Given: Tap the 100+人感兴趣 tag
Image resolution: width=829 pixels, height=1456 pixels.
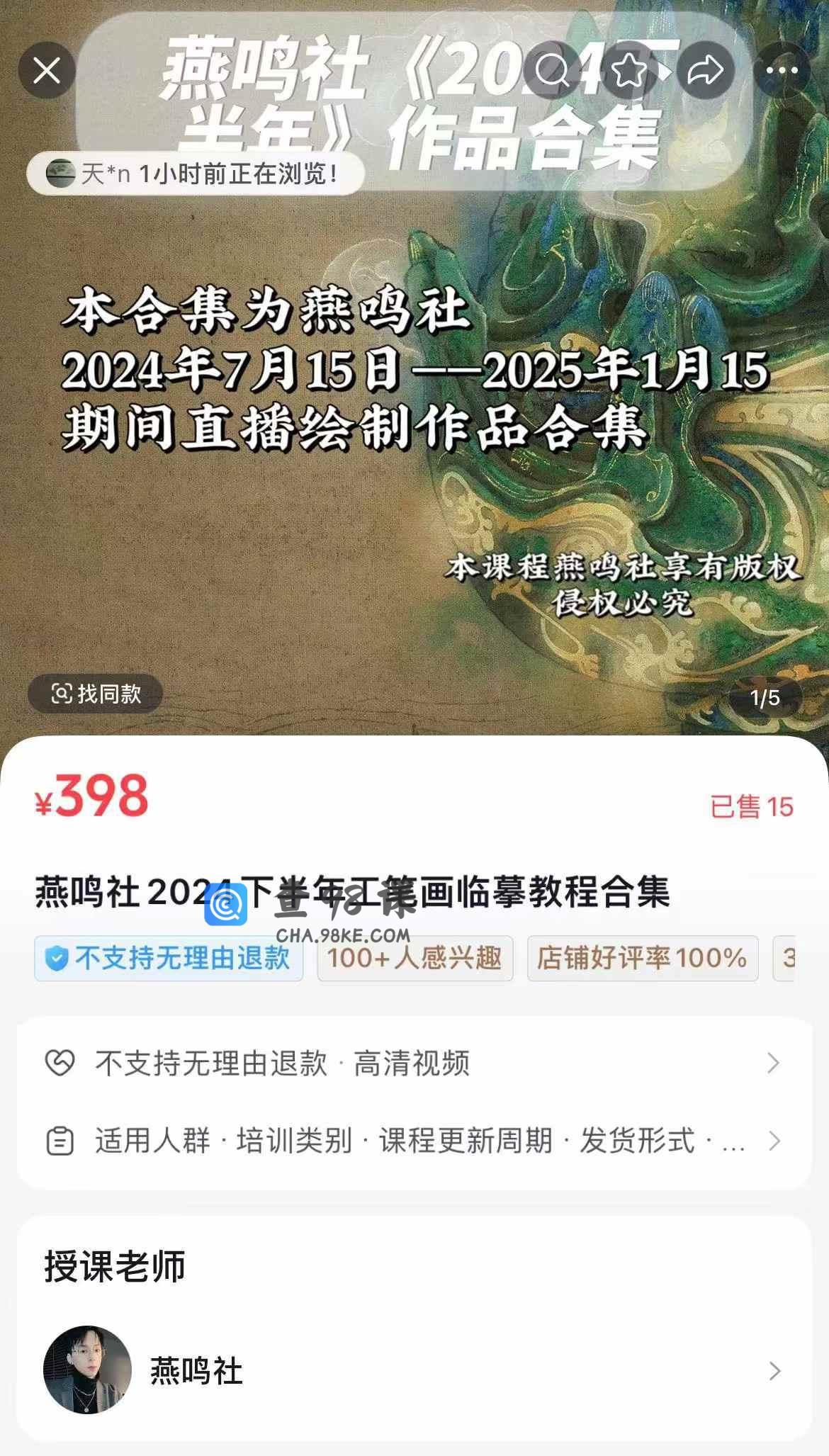Looking at the screenshot, I should (x=414, y=959).
